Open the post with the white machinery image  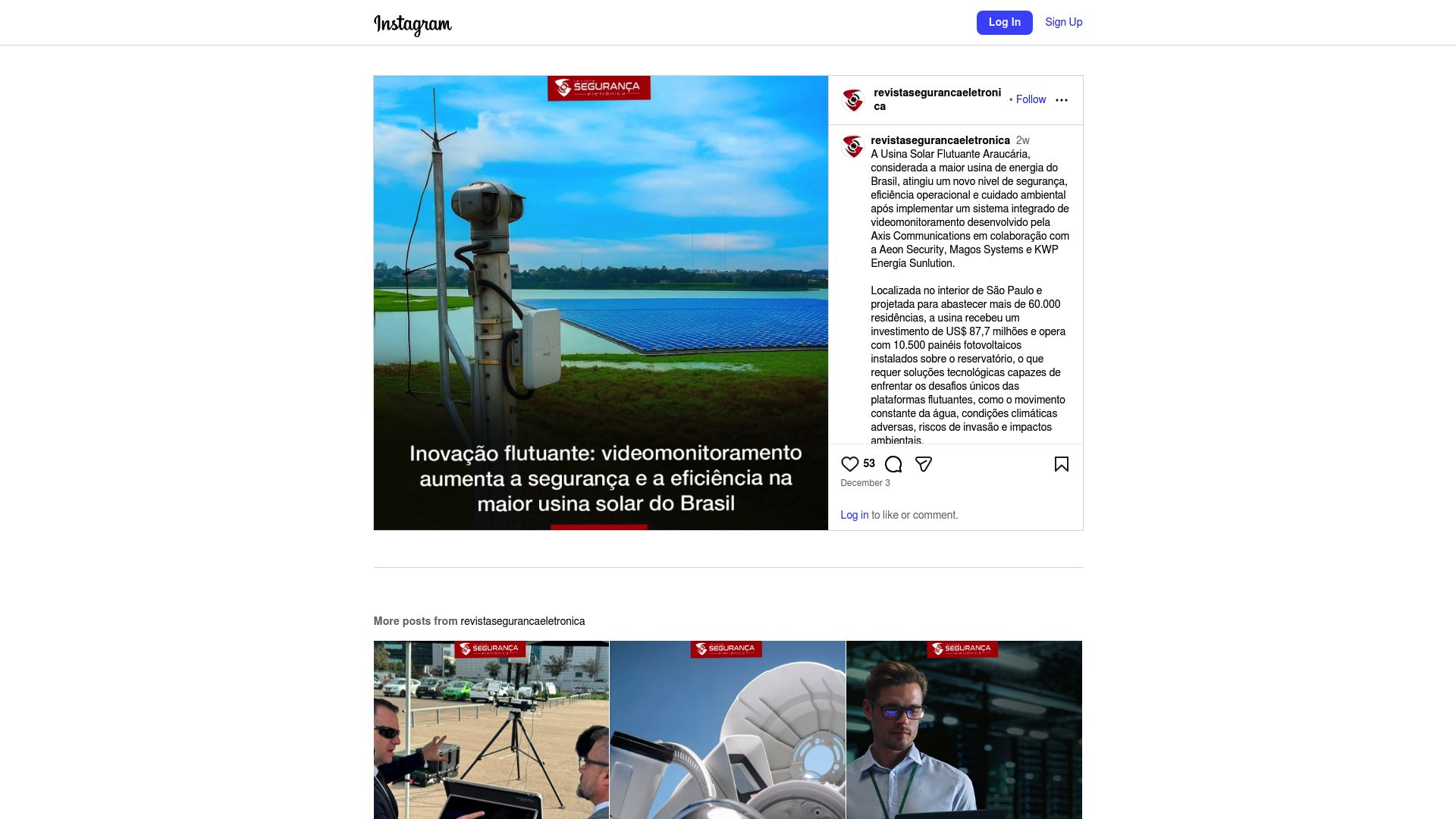[x=727, y=730]
